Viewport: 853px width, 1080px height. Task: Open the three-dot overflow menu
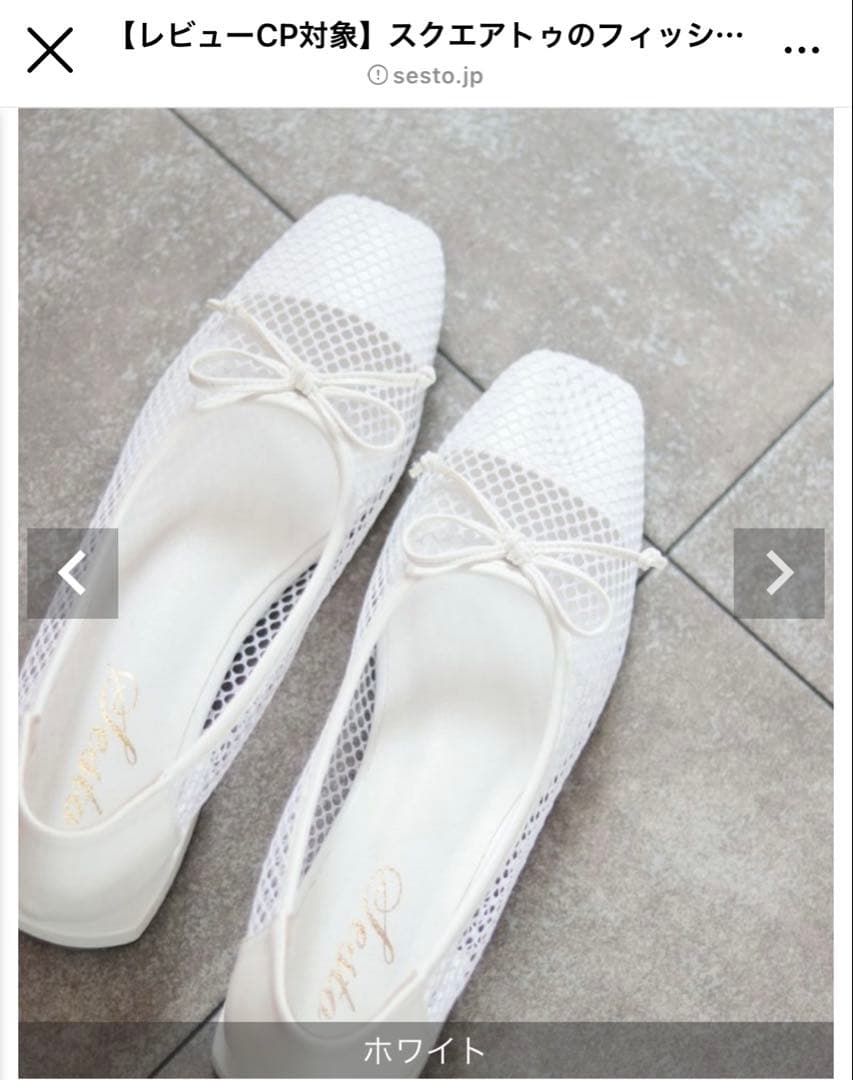pyautogui.click(x=801, y=51)
